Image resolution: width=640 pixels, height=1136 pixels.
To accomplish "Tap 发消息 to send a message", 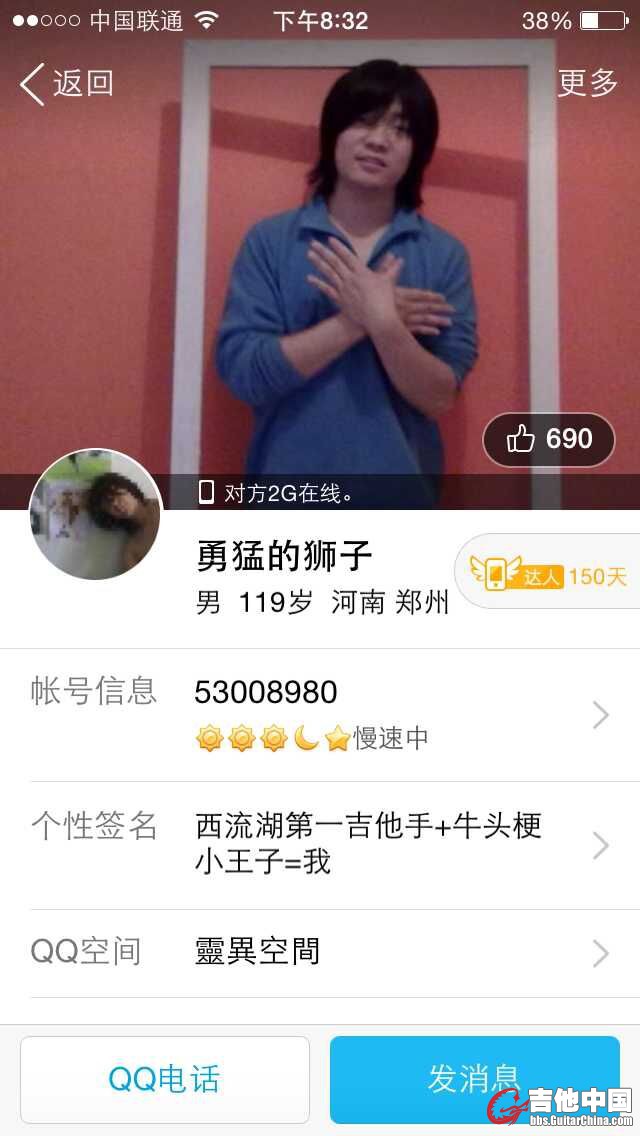I will click(474, 1079).
